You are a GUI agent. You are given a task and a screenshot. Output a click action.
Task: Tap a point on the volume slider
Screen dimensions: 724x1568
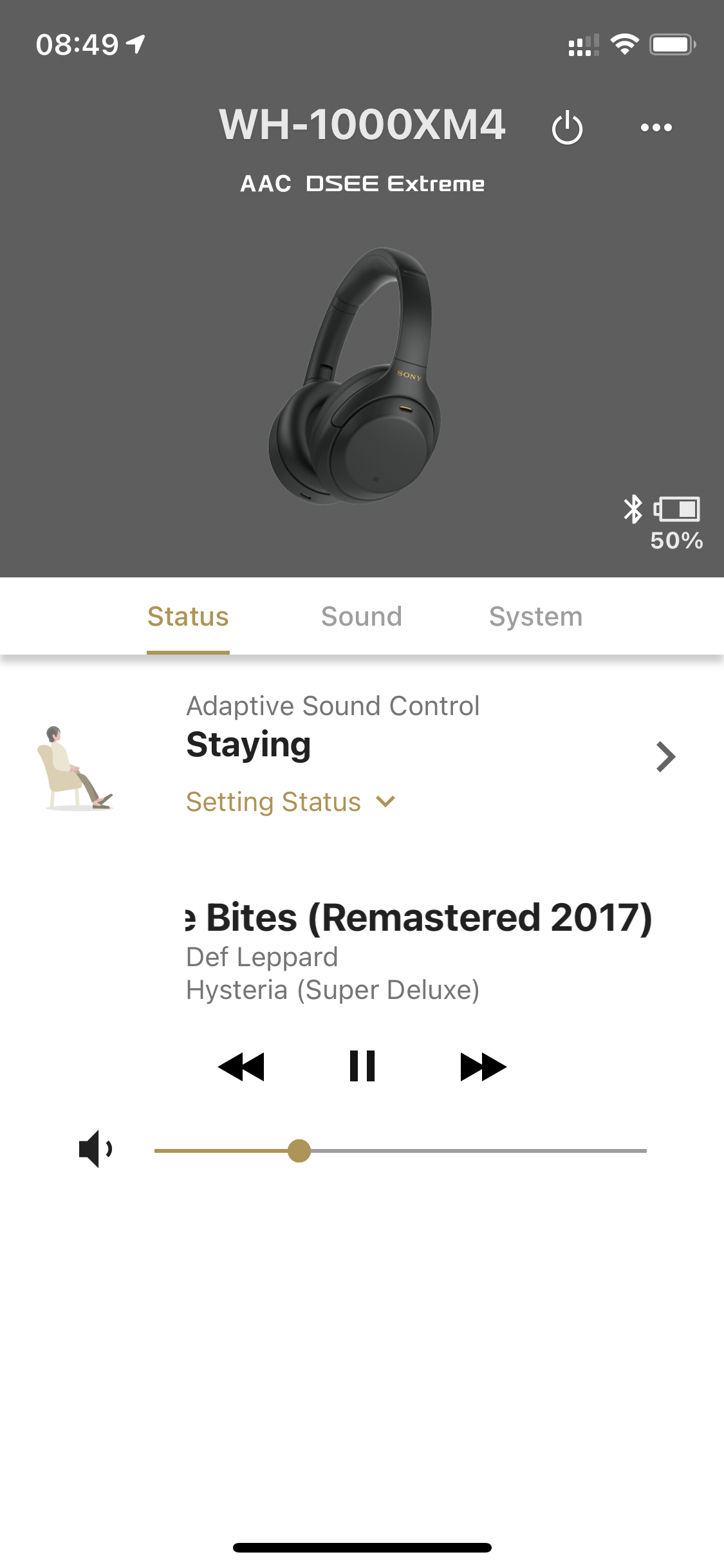[400, 1150]
